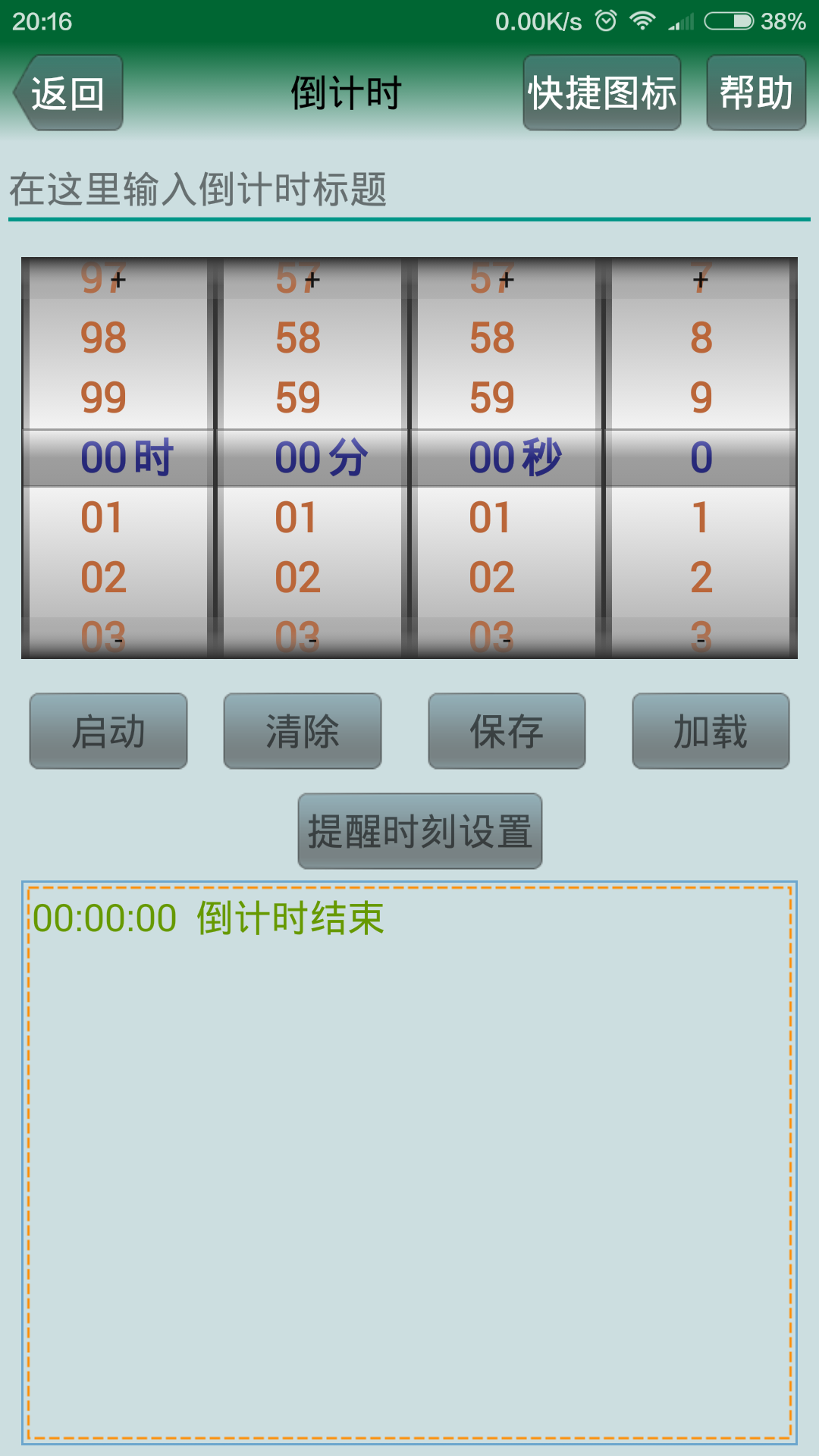819x1456 pixels.
Task: Select 01 in the hours wheel
Action: pos(102,518)
